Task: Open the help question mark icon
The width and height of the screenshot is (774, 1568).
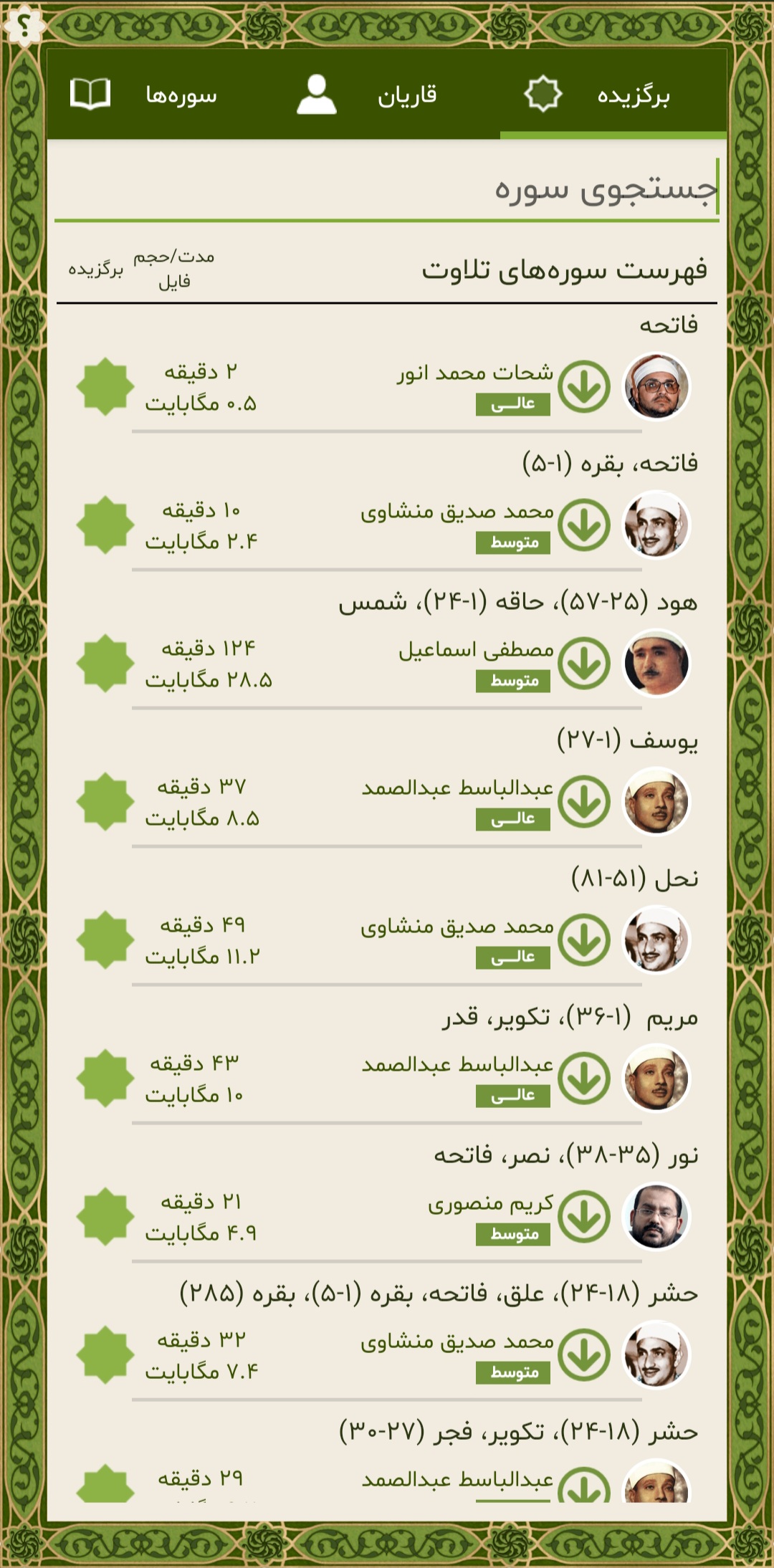Action: pos(24,27)
